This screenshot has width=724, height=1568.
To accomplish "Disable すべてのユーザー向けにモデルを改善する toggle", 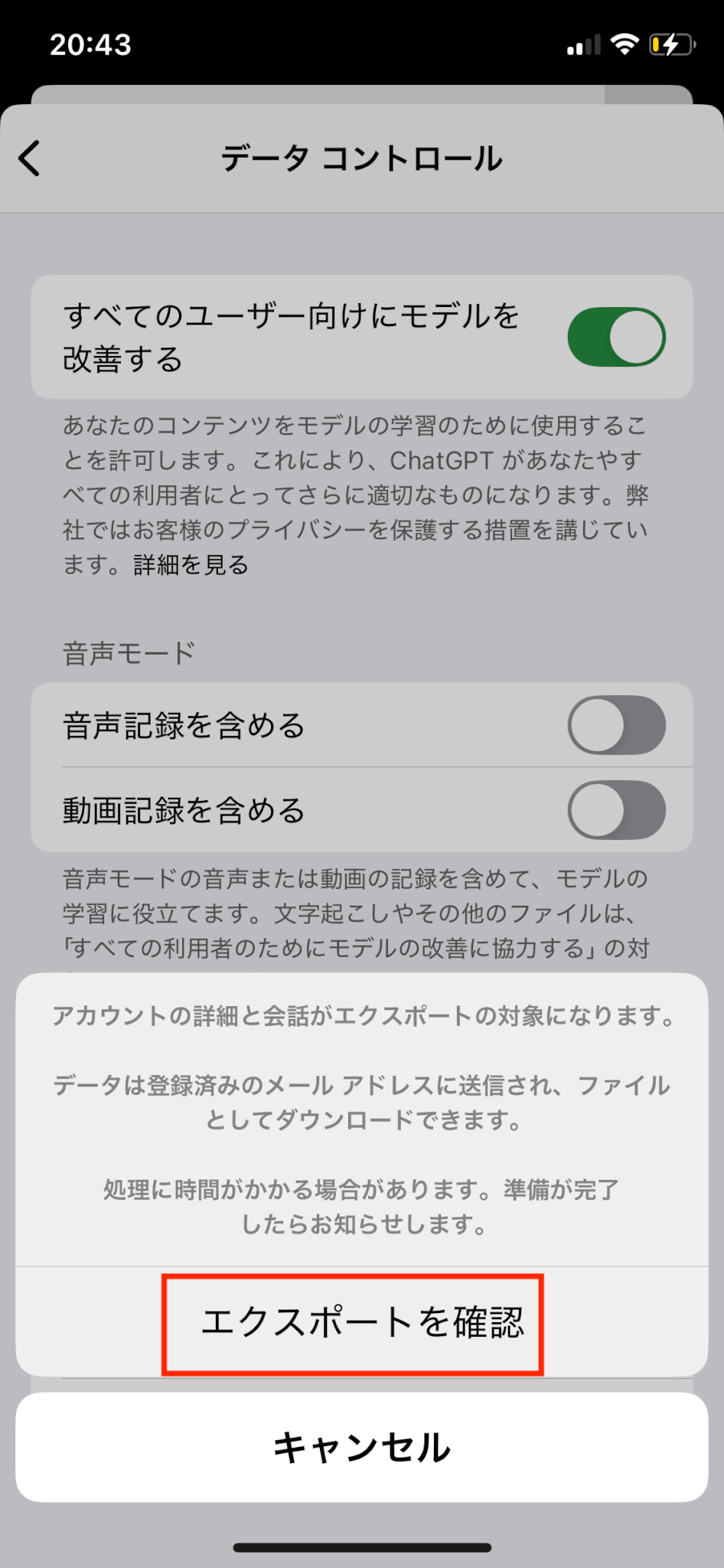I will tap(615, 337).
